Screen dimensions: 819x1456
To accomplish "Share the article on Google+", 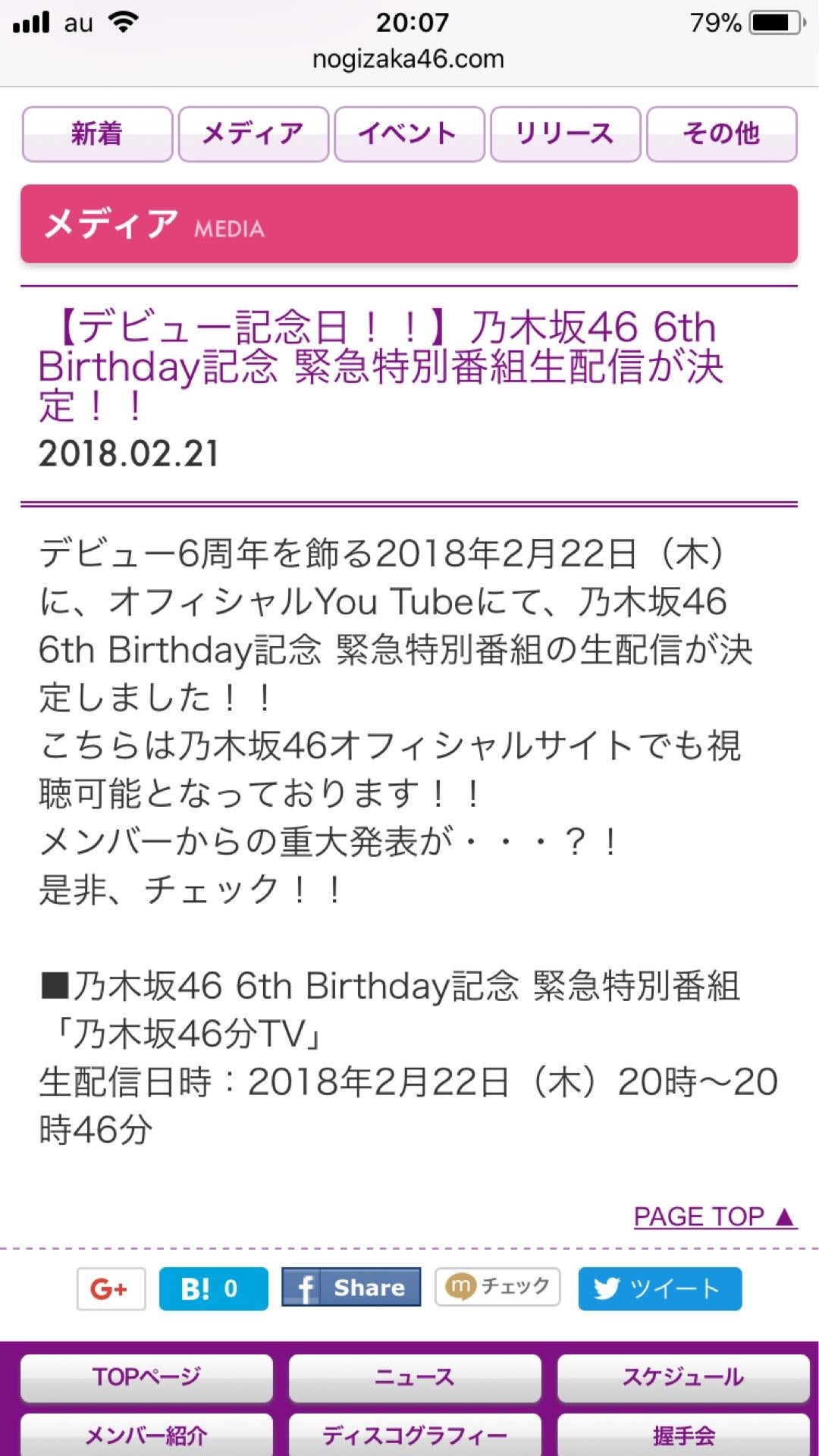I will click(x=111, y=1288).
